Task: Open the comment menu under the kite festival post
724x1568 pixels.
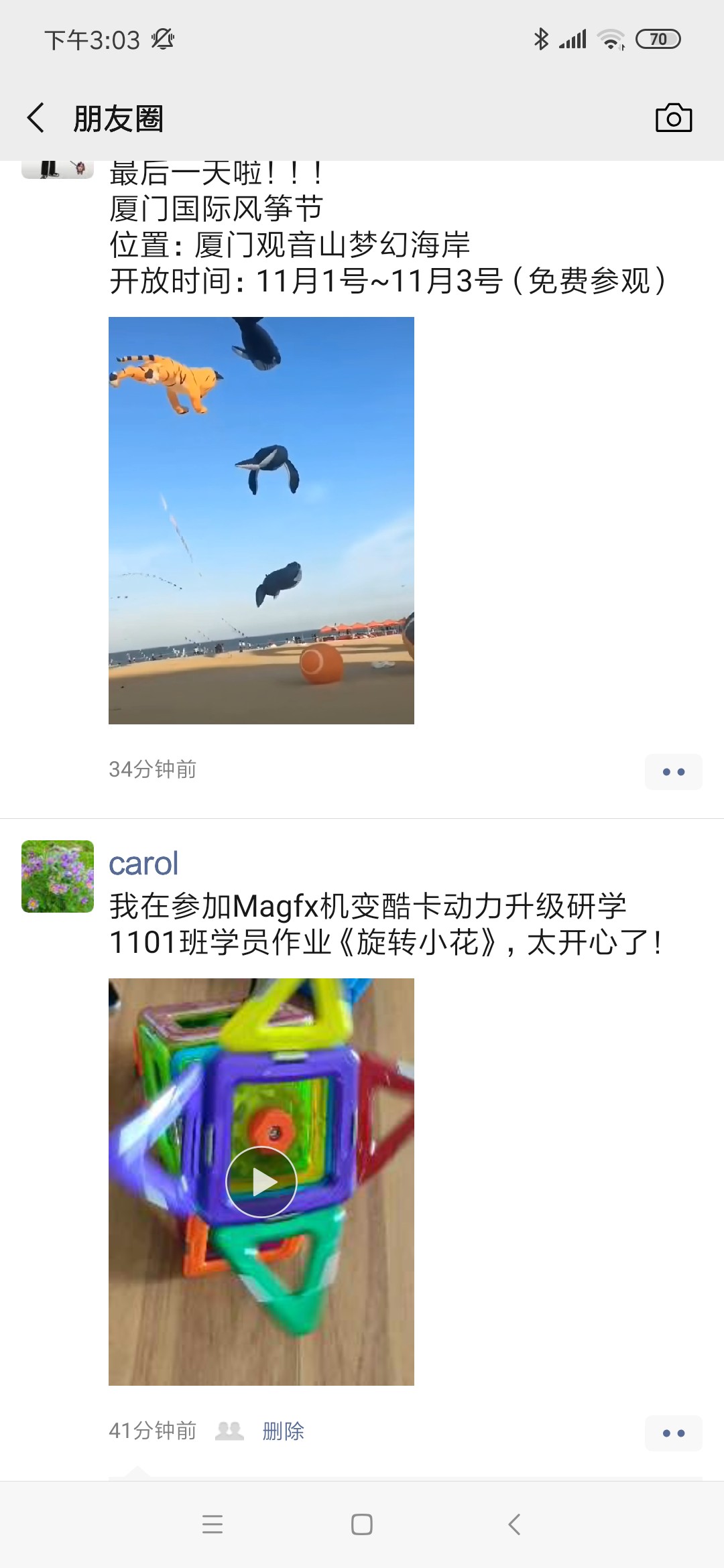Action: (673, 772)
